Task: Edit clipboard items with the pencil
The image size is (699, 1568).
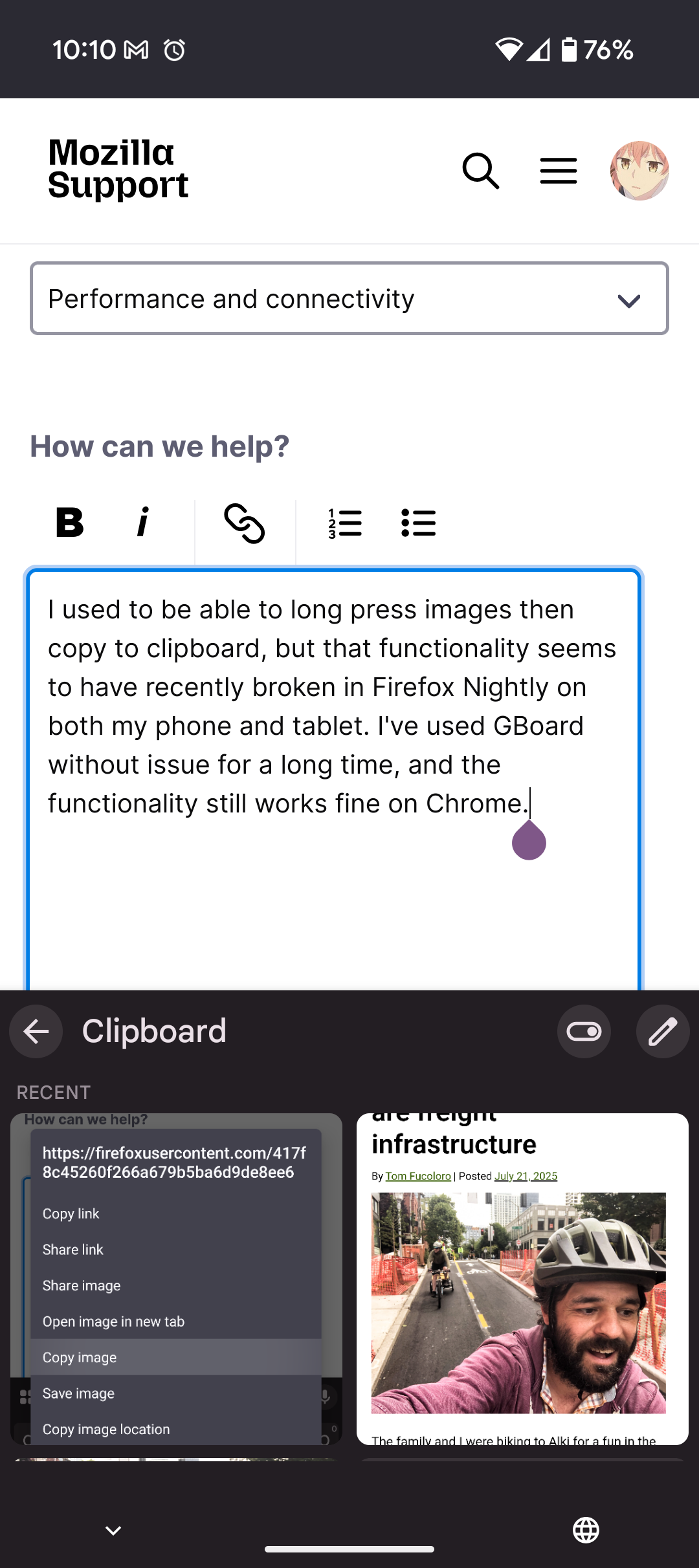Action: (662, 1031)
